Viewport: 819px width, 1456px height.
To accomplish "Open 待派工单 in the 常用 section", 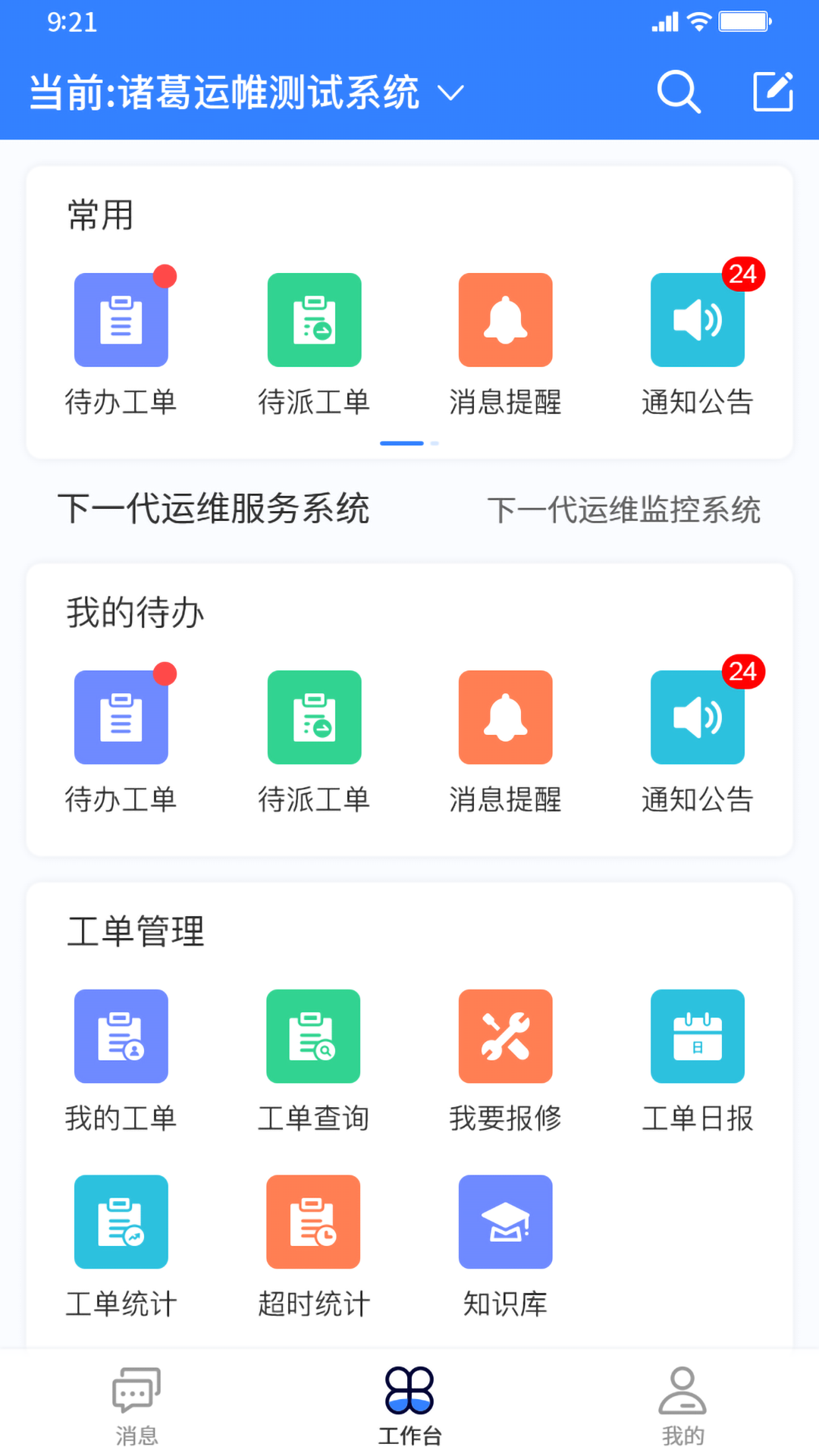I will (x=314, y=318).
